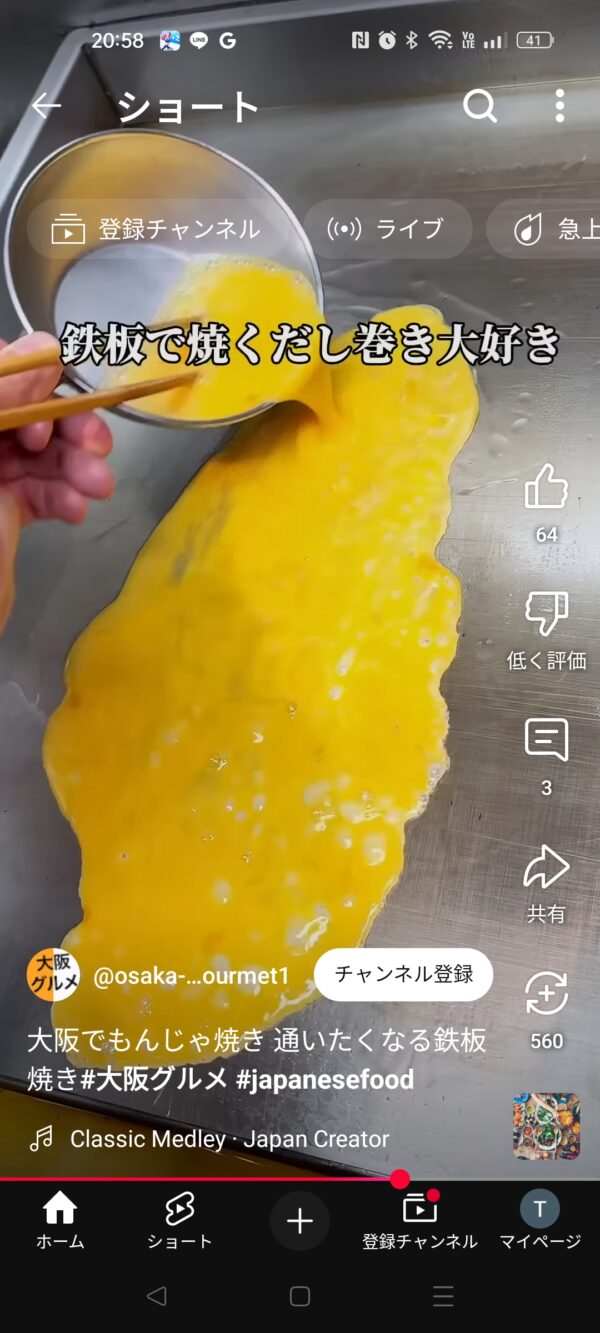This screenshot has width=600, height=1333.
Task: Like this Short
Action: (x=546, y=488)
